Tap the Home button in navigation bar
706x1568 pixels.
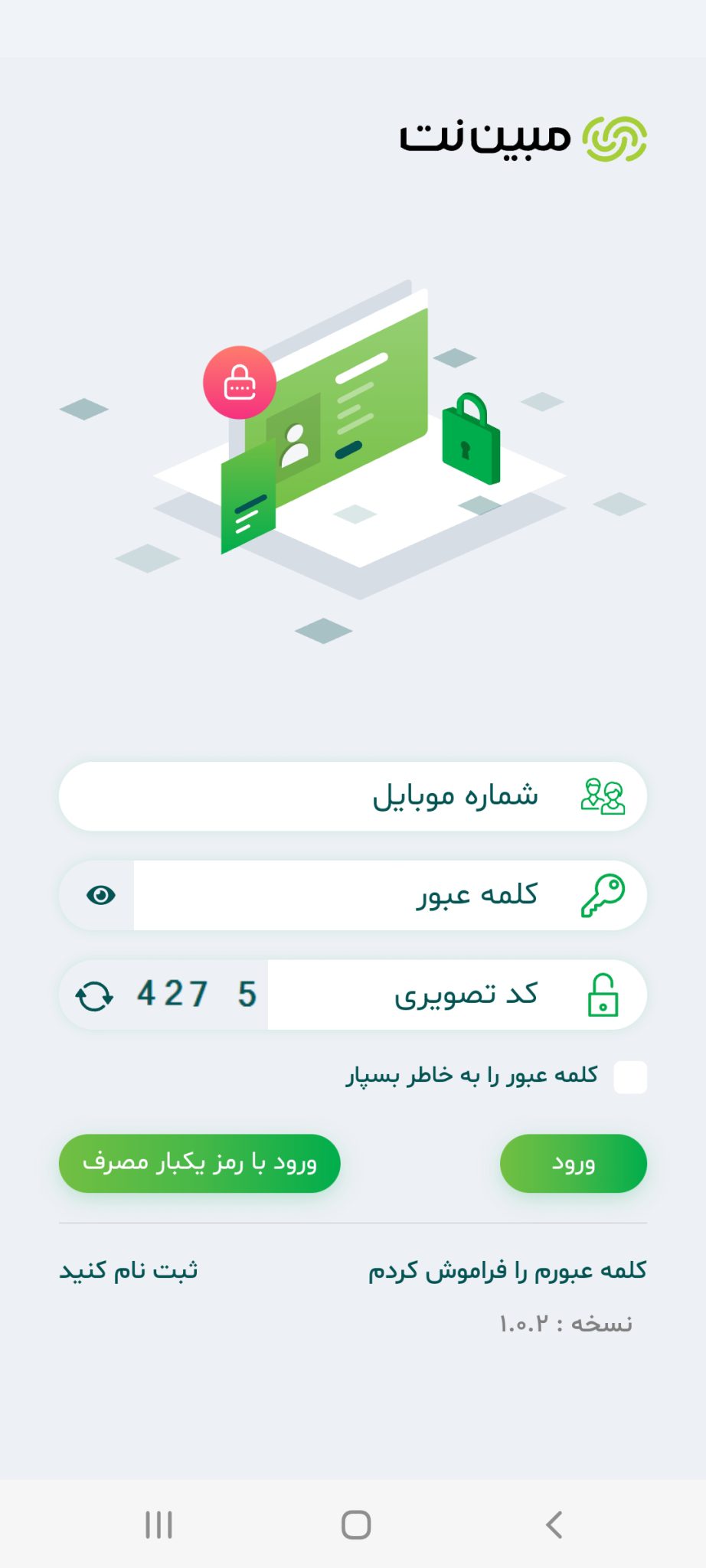coord(353,1524)
